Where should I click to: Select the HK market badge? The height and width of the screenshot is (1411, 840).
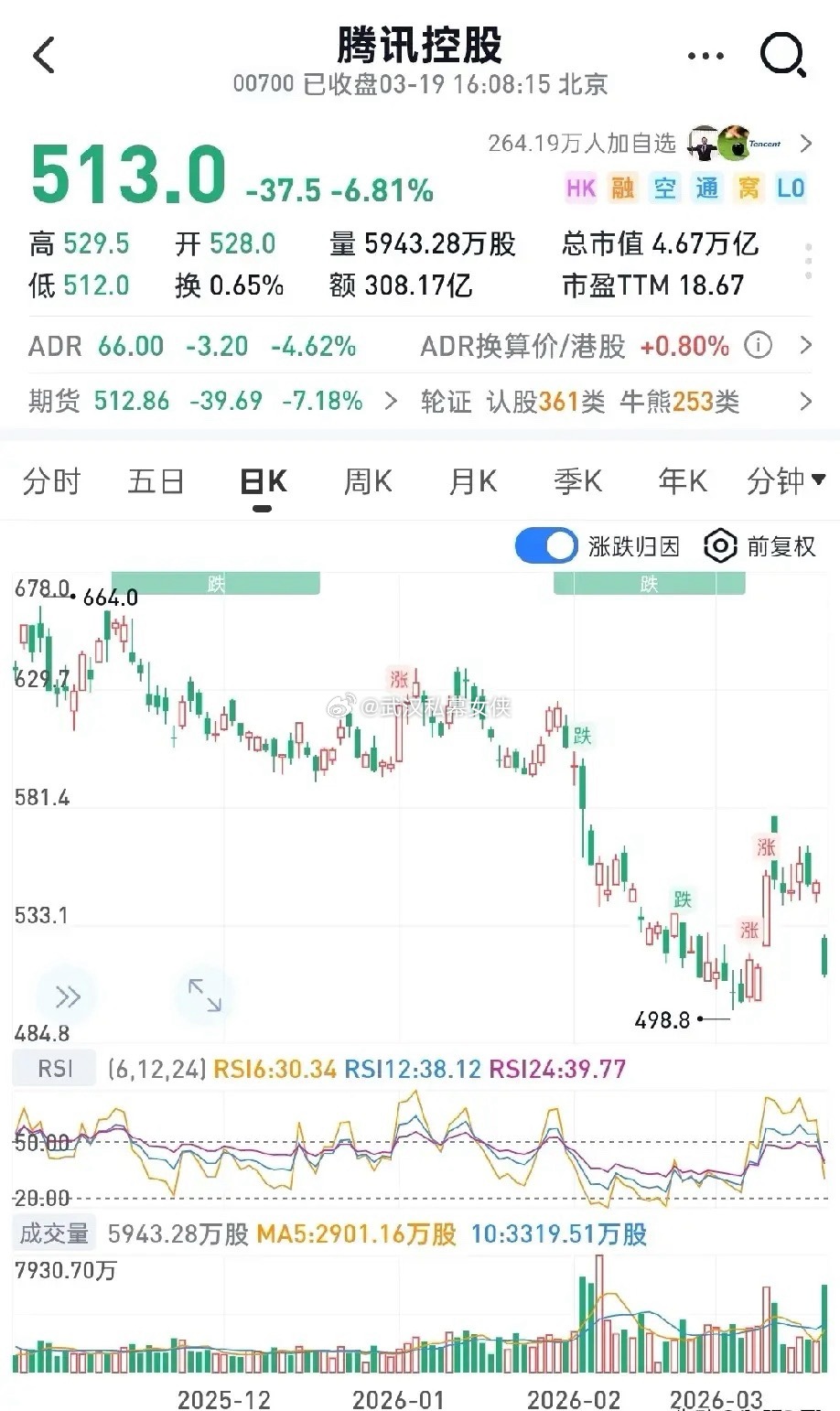pyautogui.click(x=579, y=188)
